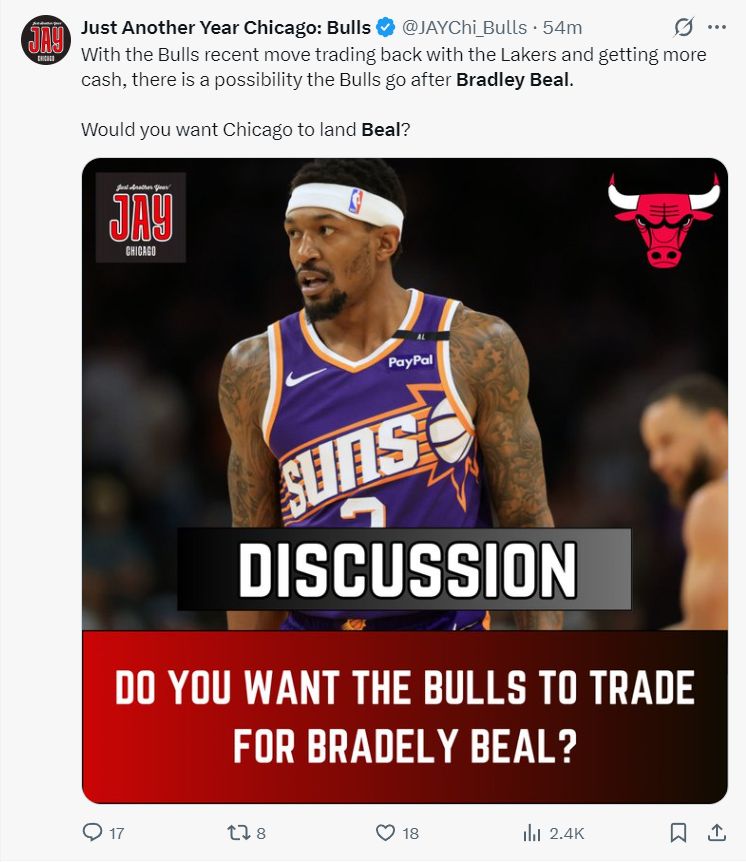
Task: Open the post's three-dot overflow menu
Action: (717, 27)
